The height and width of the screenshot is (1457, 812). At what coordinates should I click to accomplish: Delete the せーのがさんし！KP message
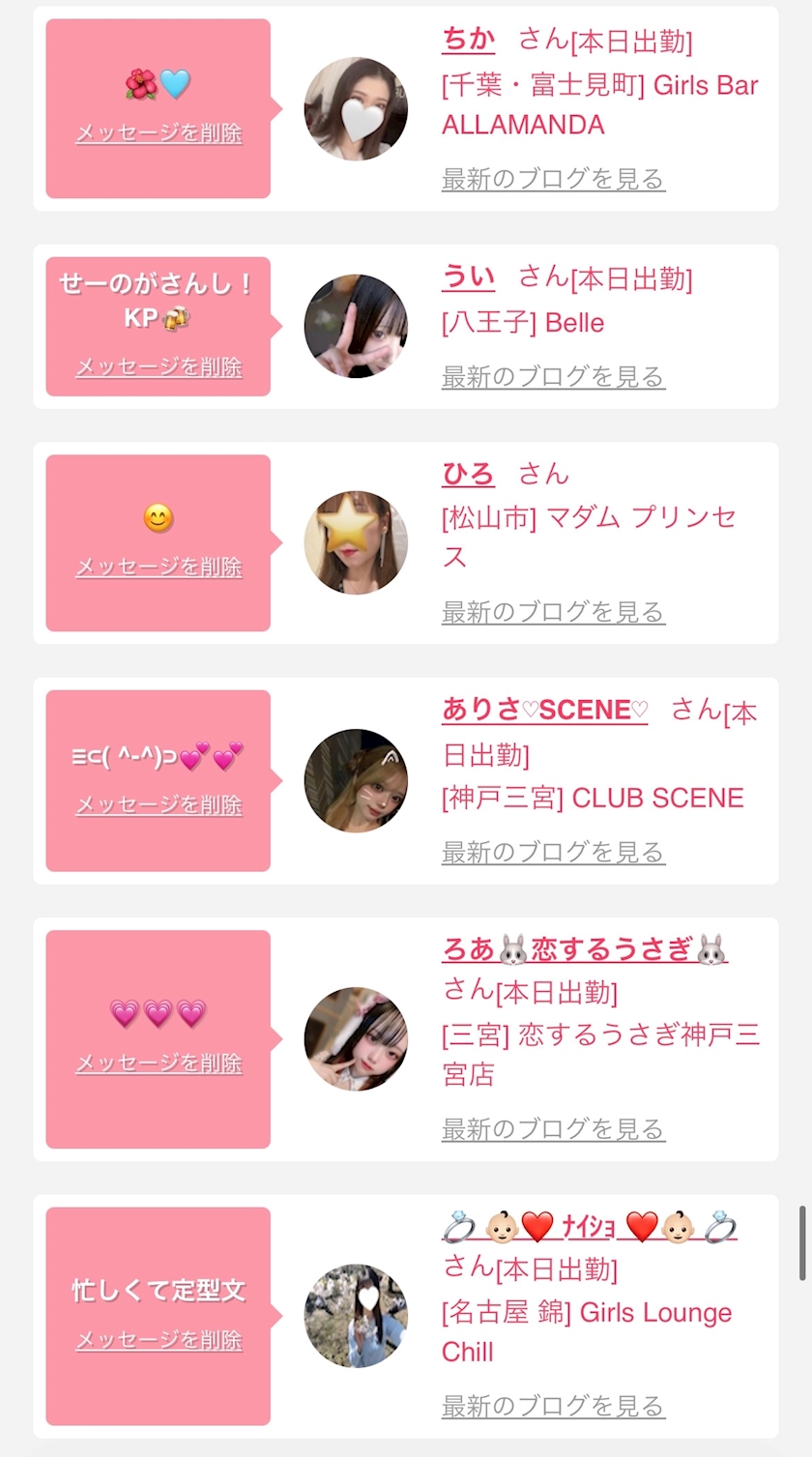click(x=159, y=367)
